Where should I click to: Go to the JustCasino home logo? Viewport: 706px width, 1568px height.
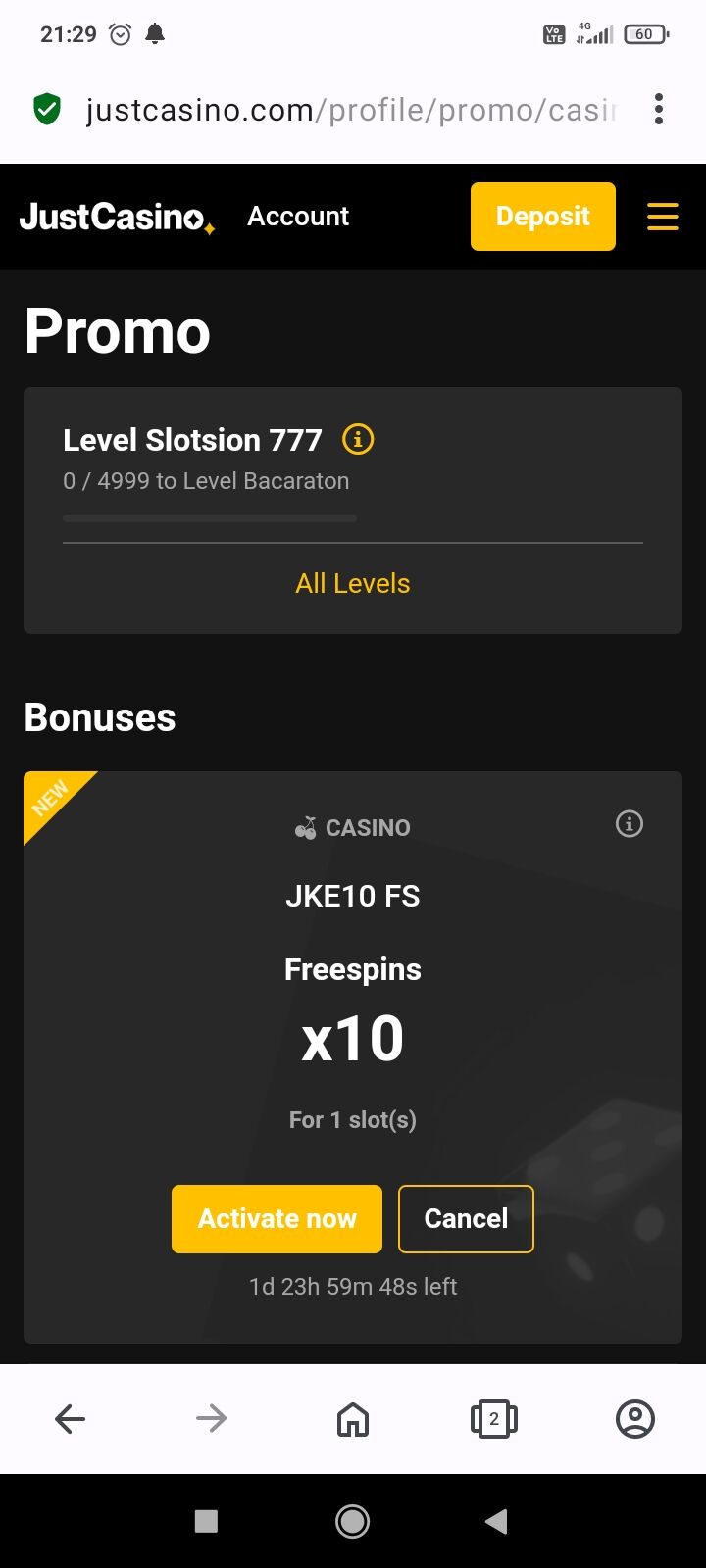coord(116,217)
